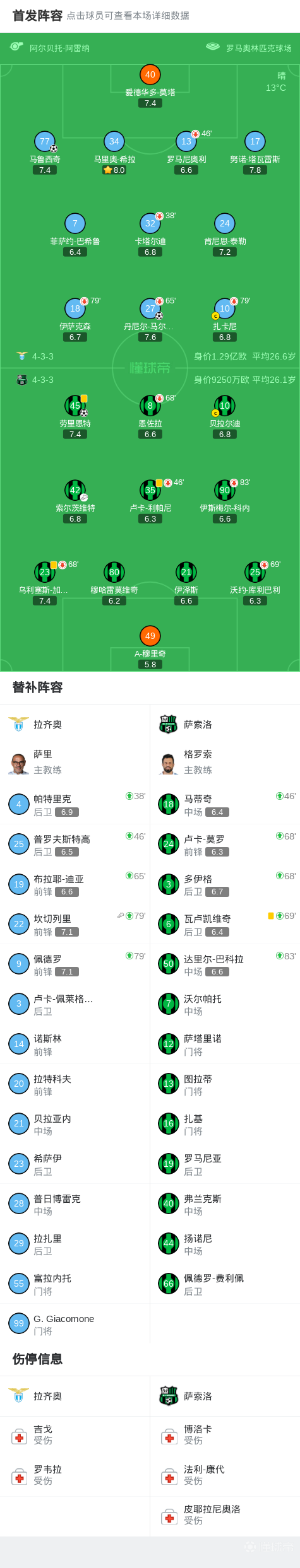Open bench player 诺斯林 number 14

75,1044
